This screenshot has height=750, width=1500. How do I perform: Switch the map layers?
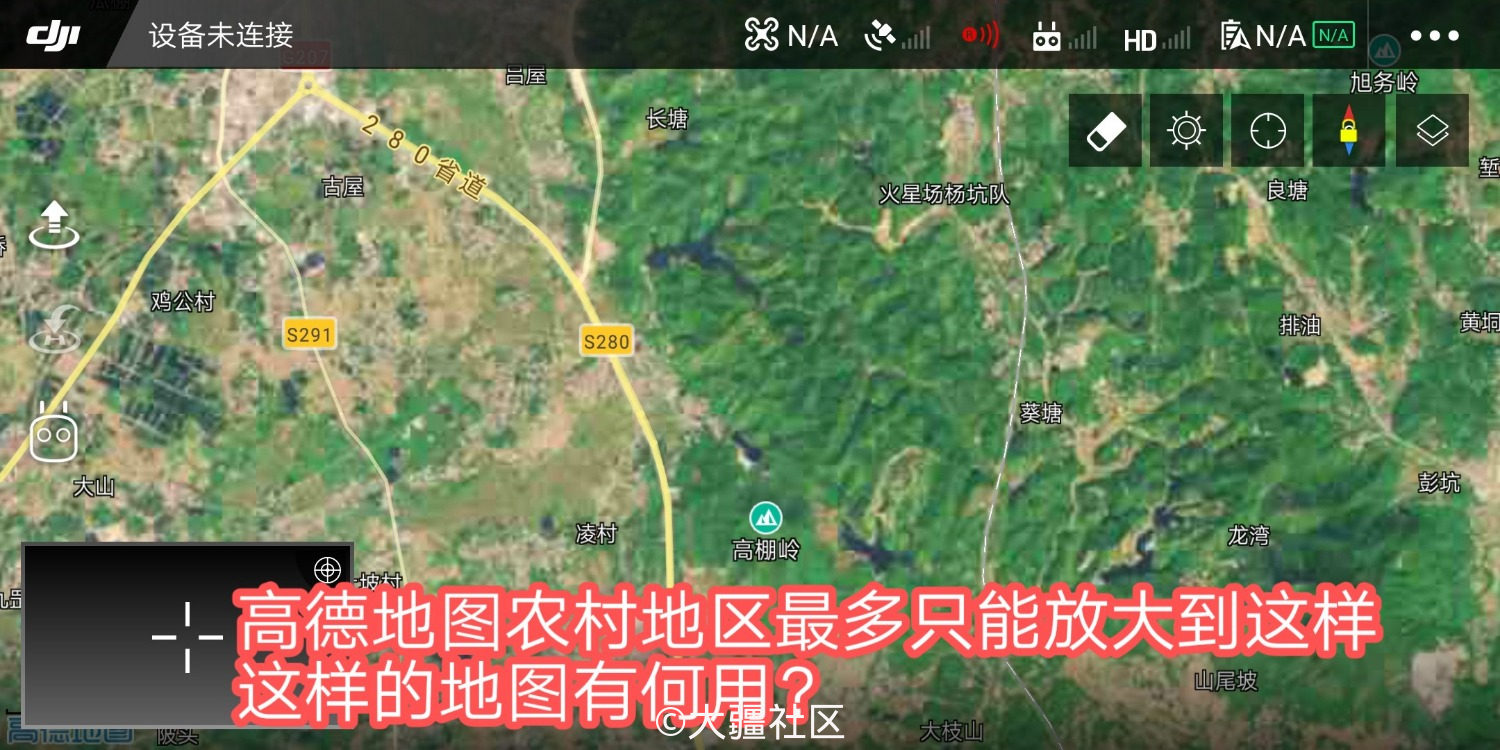(1432, 131)
